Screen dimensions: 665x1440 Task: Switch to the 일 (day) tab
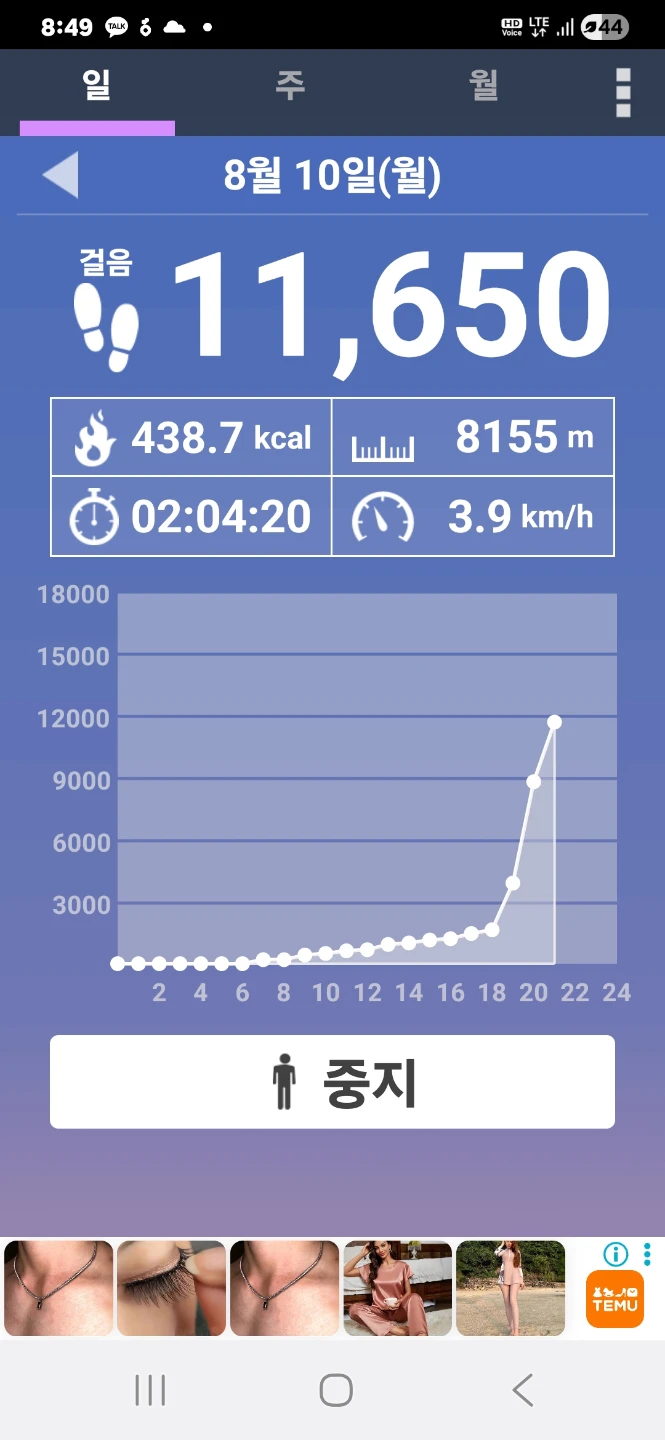pyautogui.click(x=97, y=88)
